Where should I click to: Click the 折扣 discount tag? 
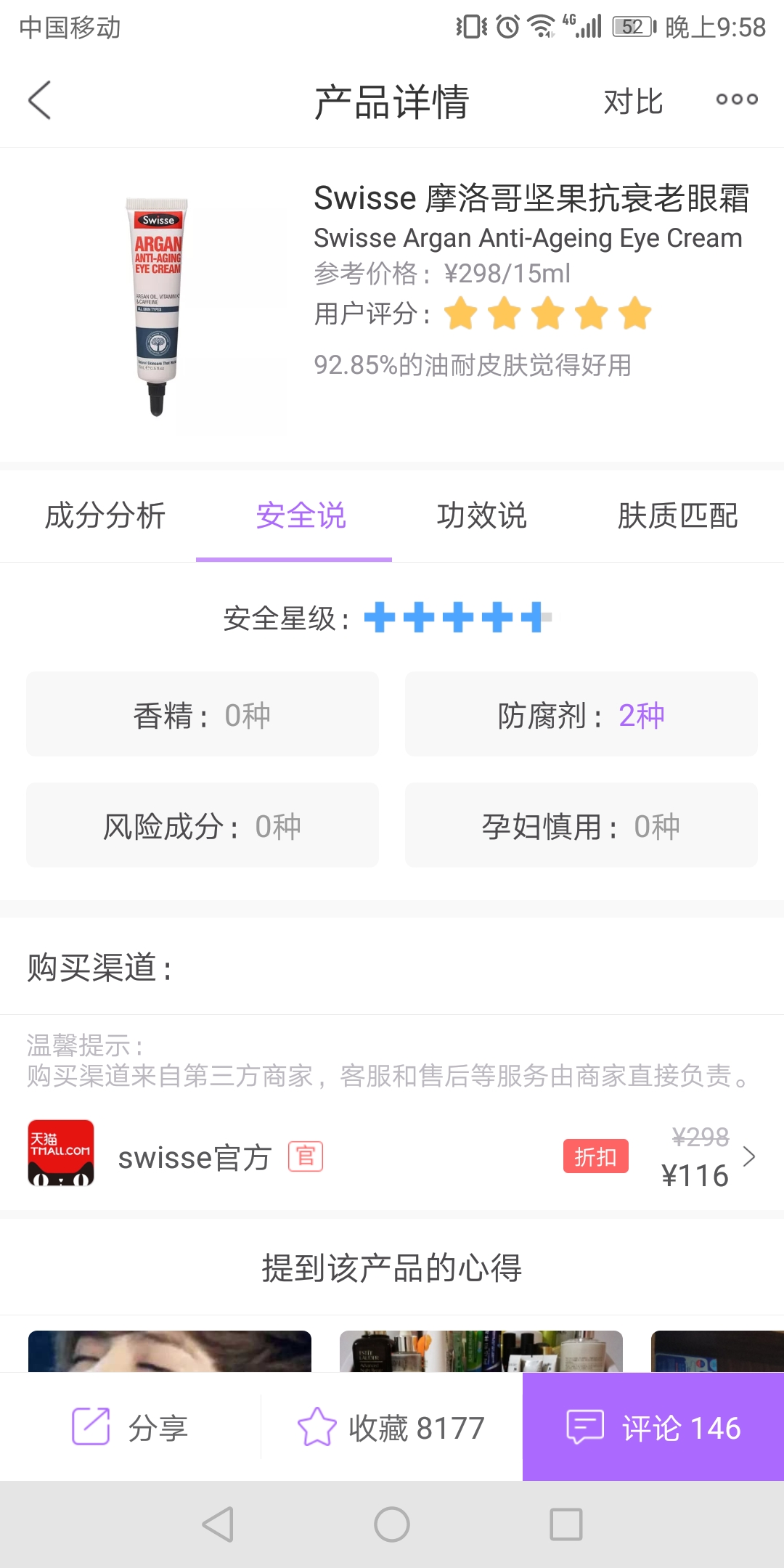click(x=595, y=1157)
